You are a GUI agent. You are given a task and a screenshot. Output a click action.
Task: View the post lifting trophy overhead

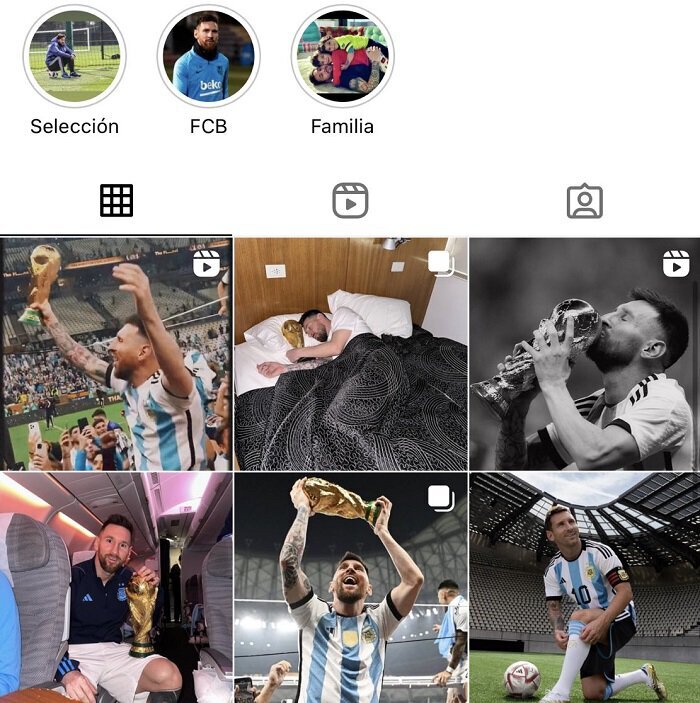(x=350, y=588)
